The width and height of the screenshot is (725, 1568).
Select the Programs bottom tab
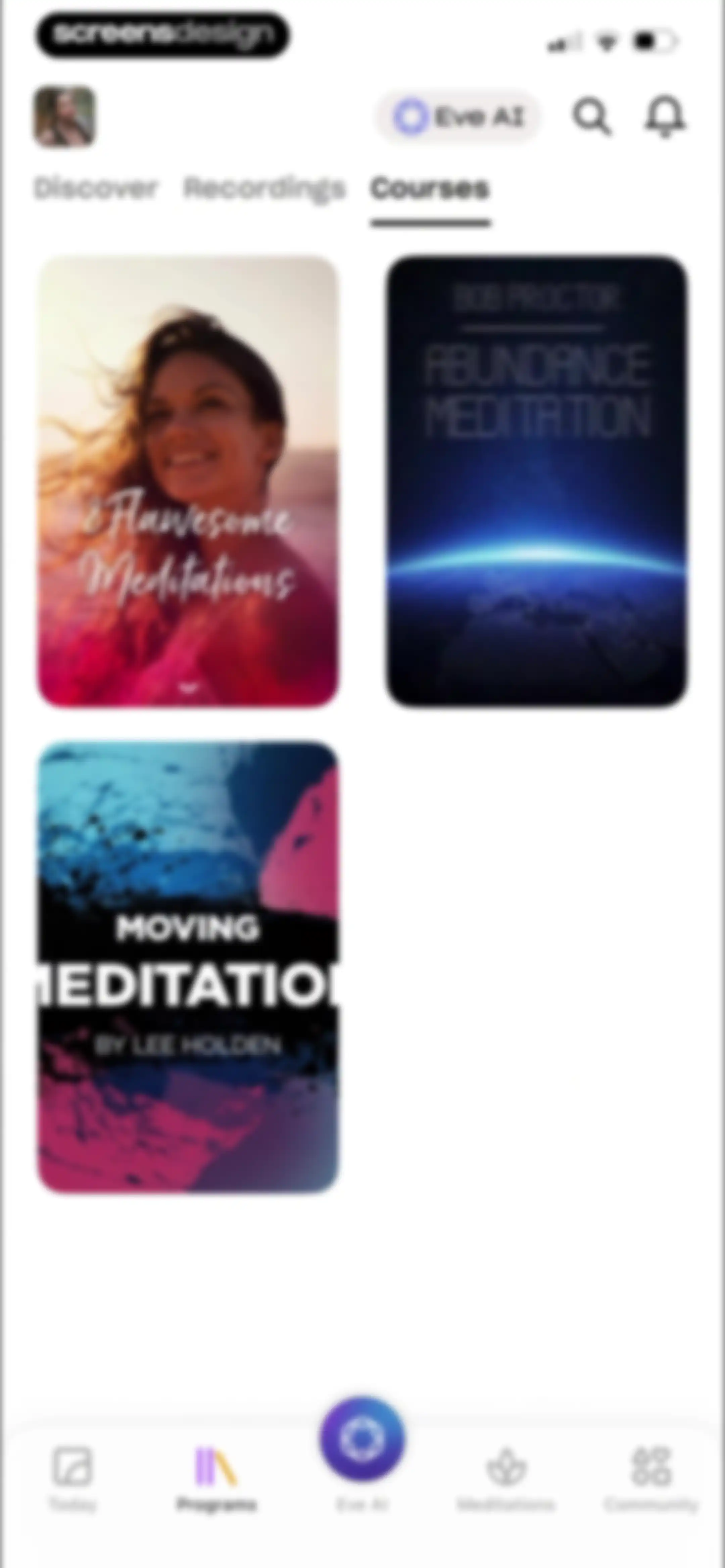(216, 1479)
